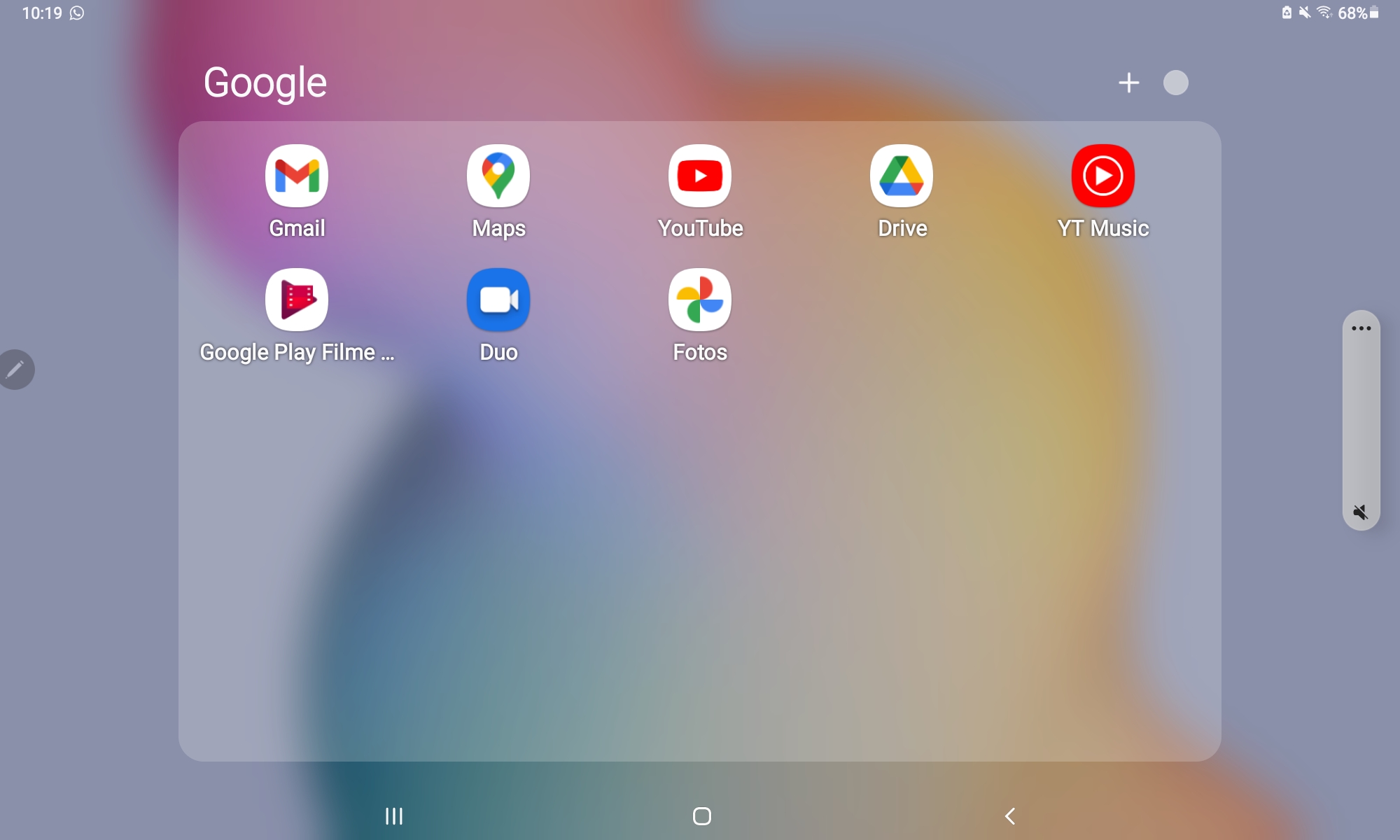Expand volume panel with three dots

coord(1361,328)
